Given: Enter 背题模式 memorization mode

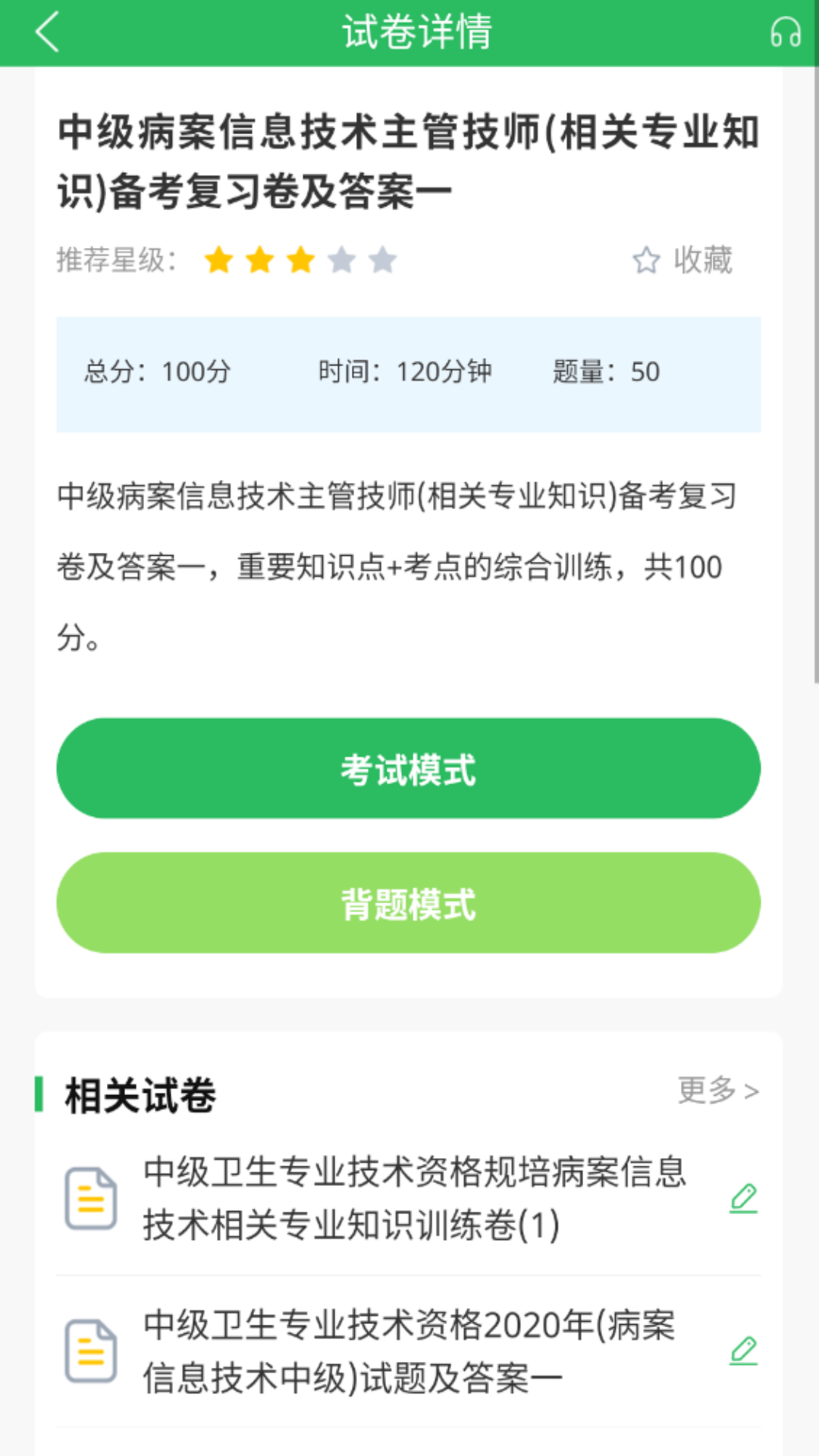Looking at the screenshot, I should tap(409, 902).
